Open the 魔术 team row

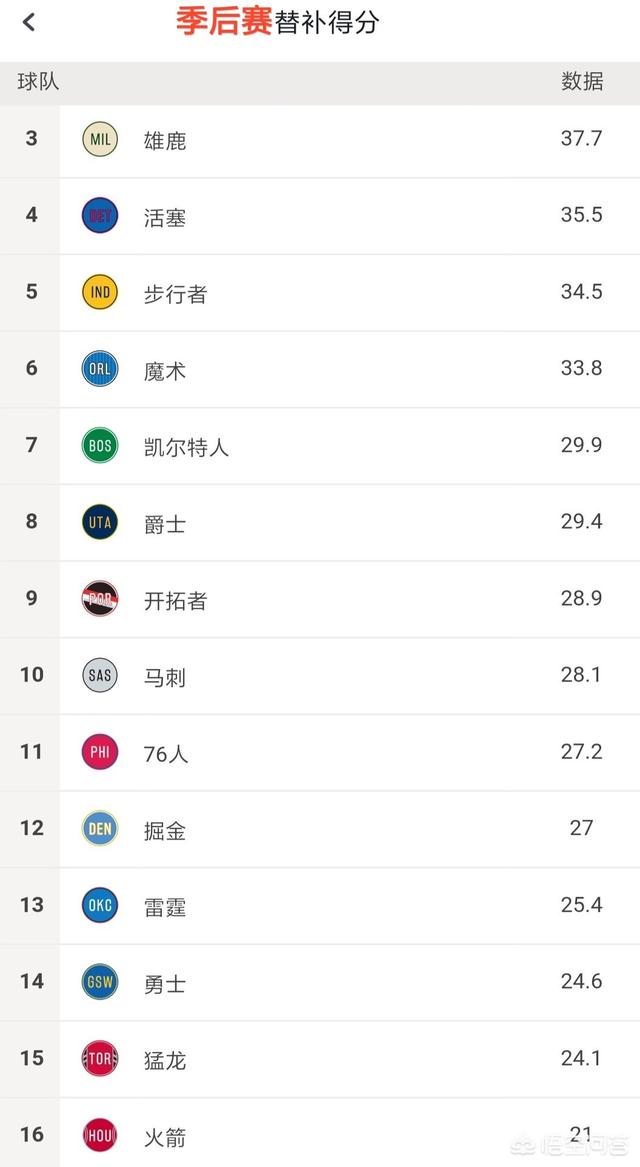click(x=320, y=369)
